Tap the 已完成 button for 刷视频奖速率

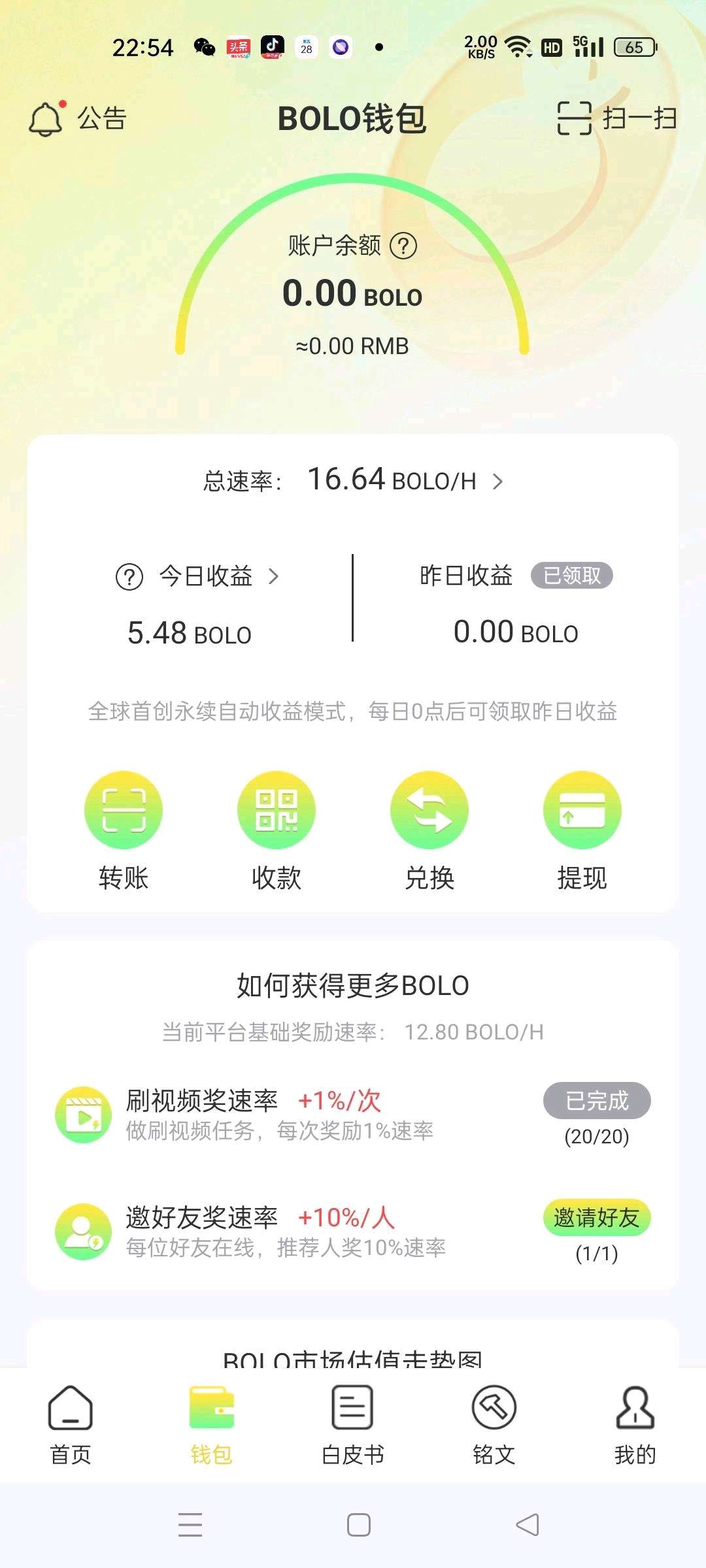pos(596,1101)
